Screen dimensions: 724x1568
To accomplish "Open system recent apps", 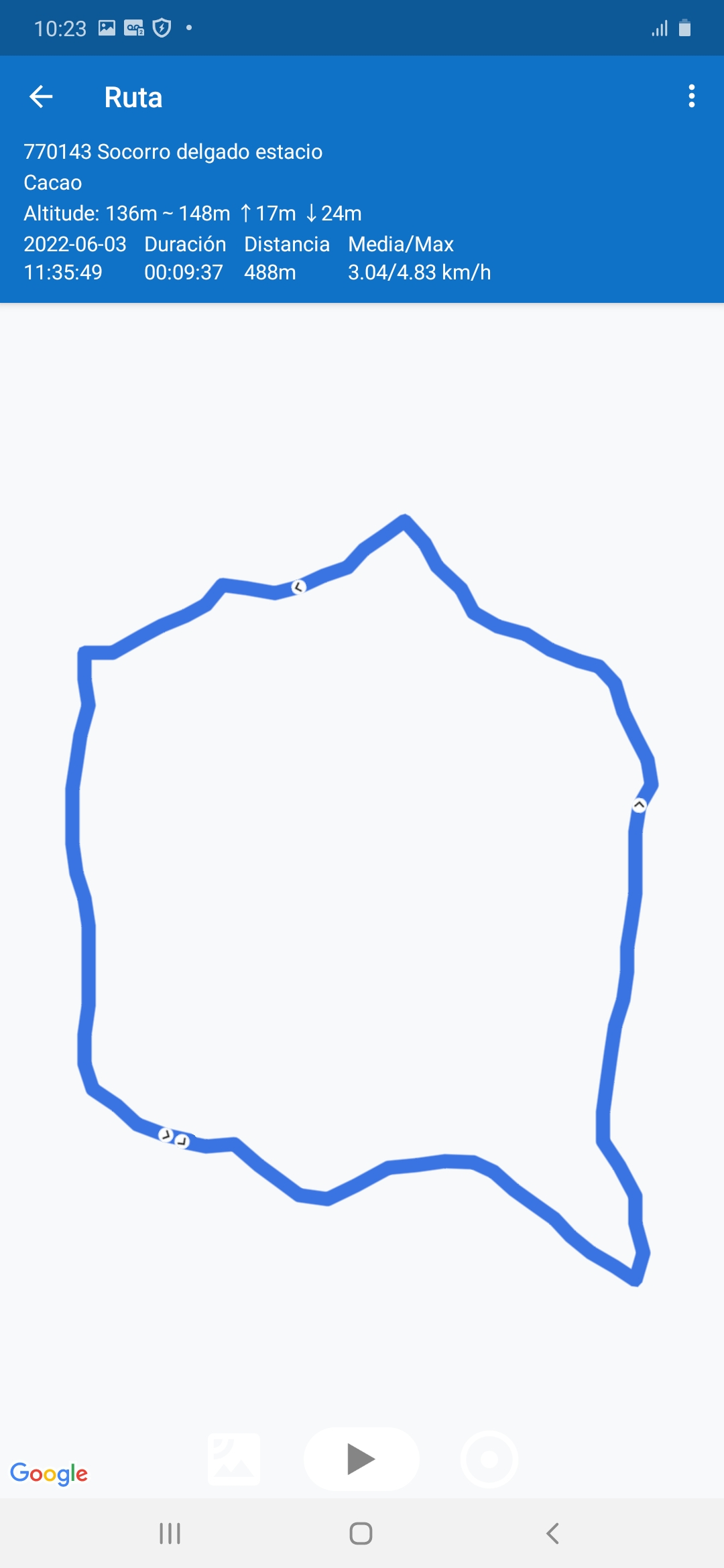I will [x=170, y=1533].
